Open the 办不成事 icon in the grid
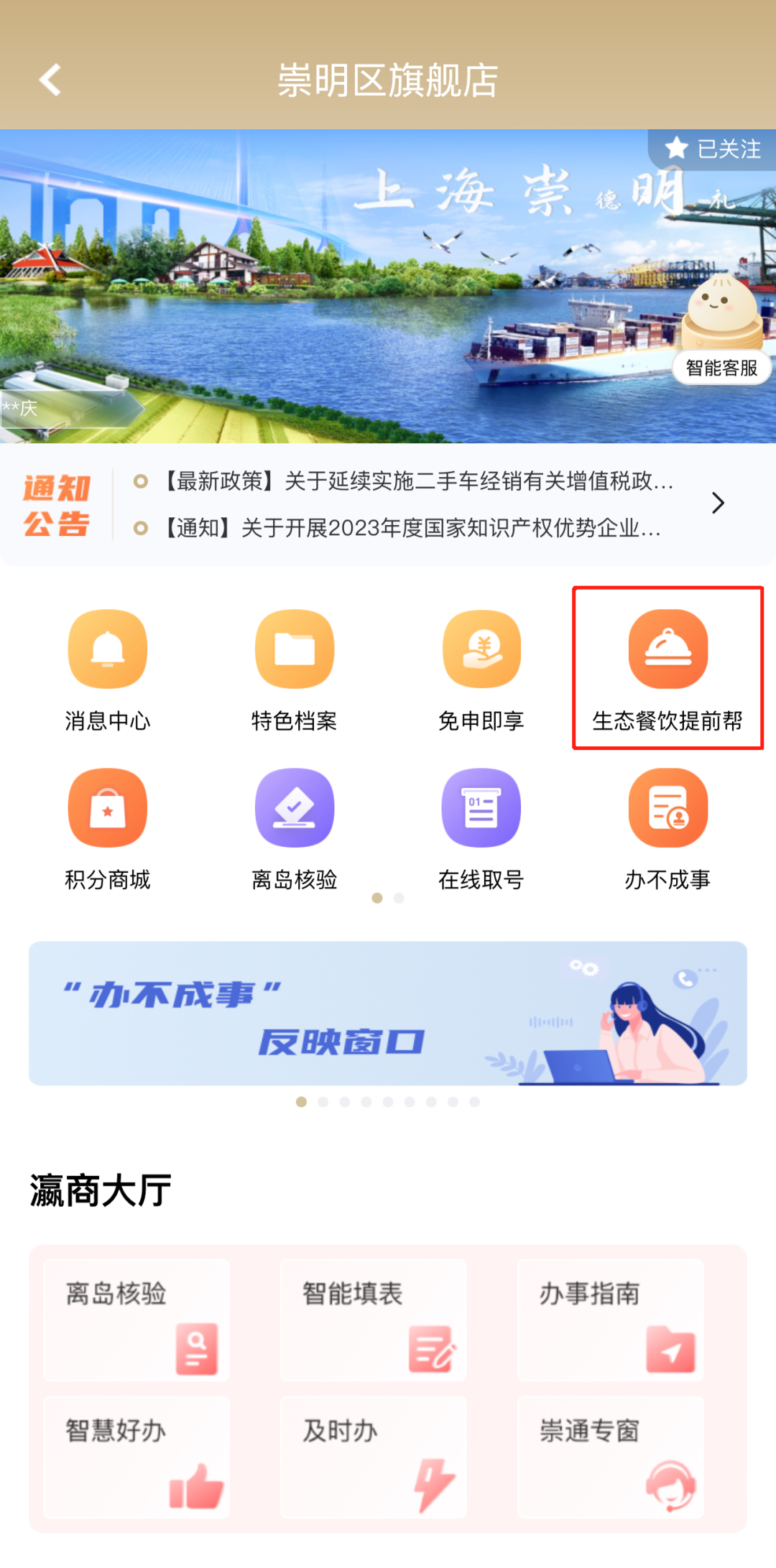The image size is (776, 1568). (668, 827)
